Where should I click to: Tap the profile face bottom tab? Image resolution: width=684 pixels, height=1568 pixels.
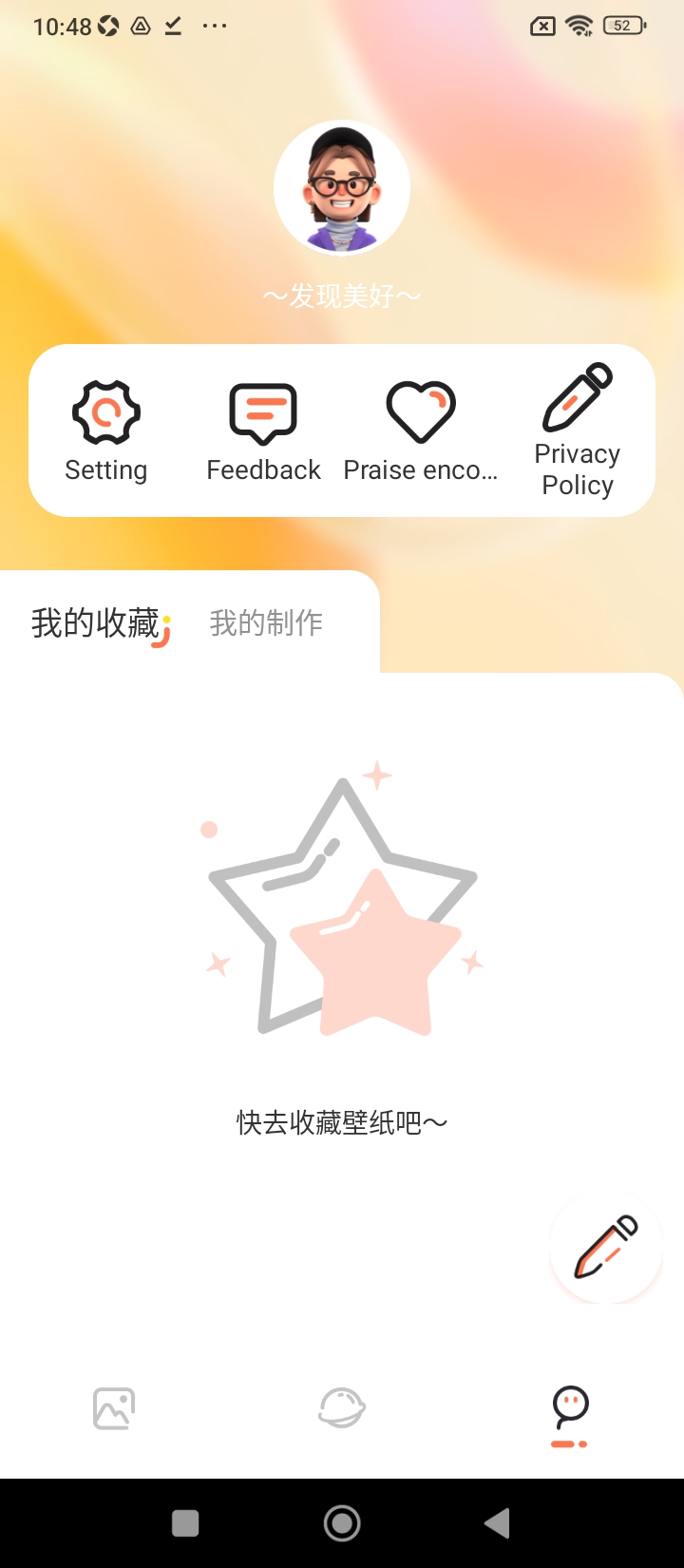click(x=570, y=1410)
